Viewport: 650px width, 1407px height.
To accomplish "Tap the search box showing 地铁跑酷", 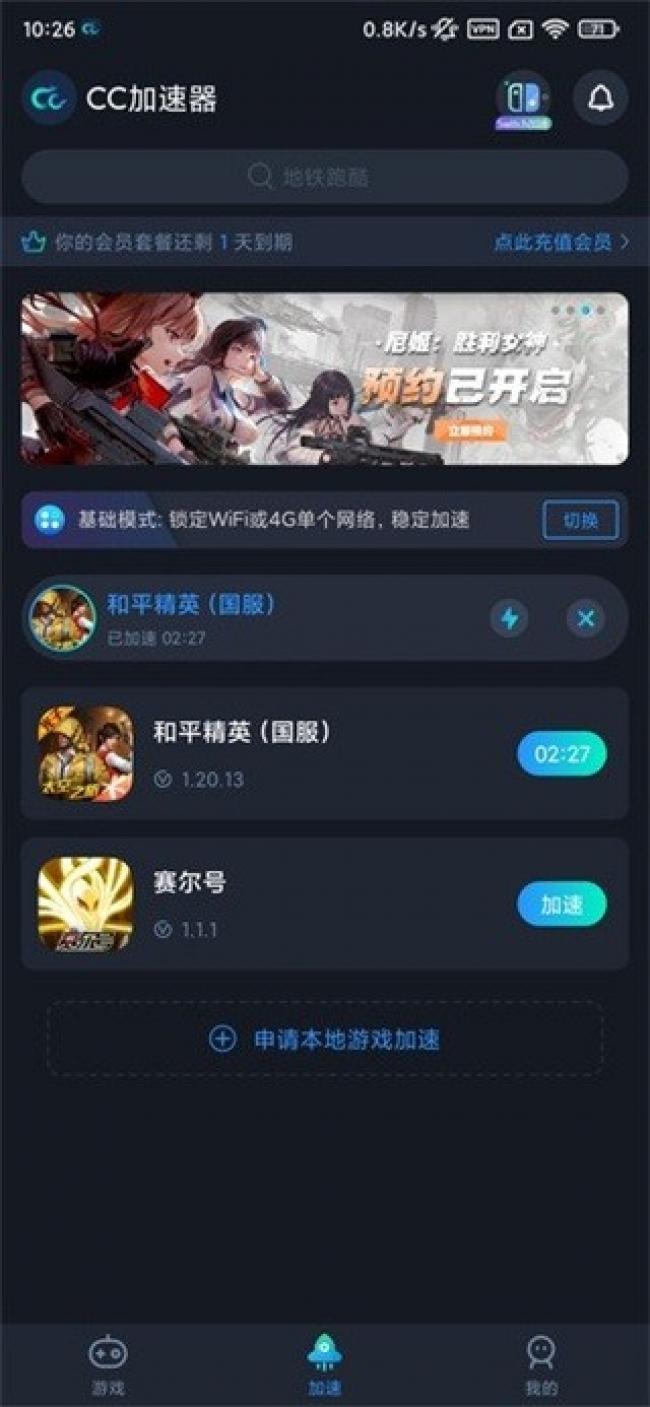I will tap(325, 177).
